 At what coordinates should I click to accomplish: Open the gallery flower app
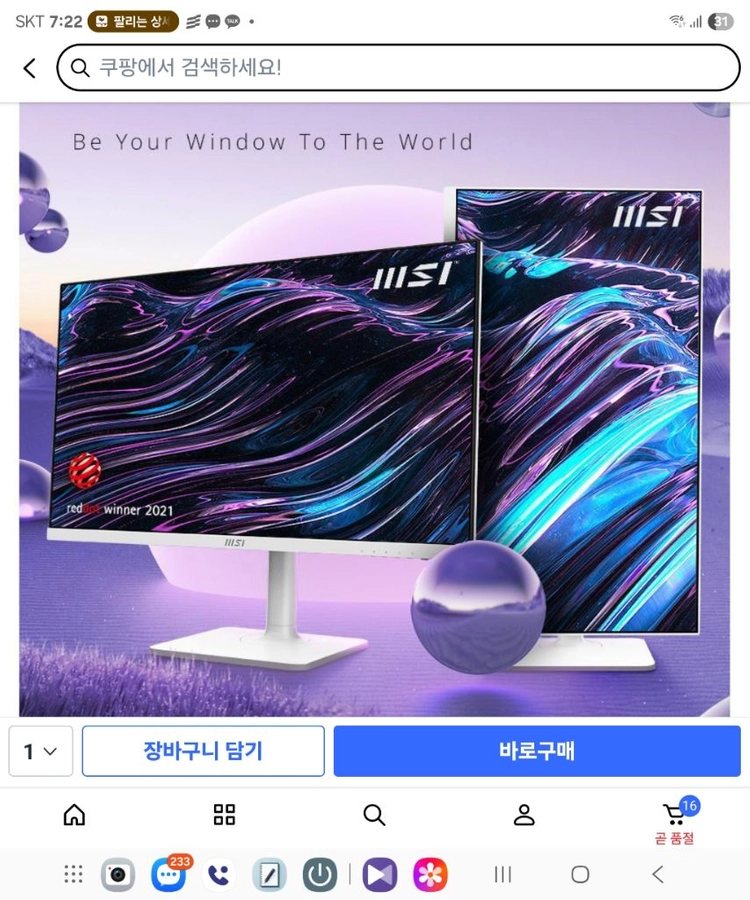click(430, 875)
